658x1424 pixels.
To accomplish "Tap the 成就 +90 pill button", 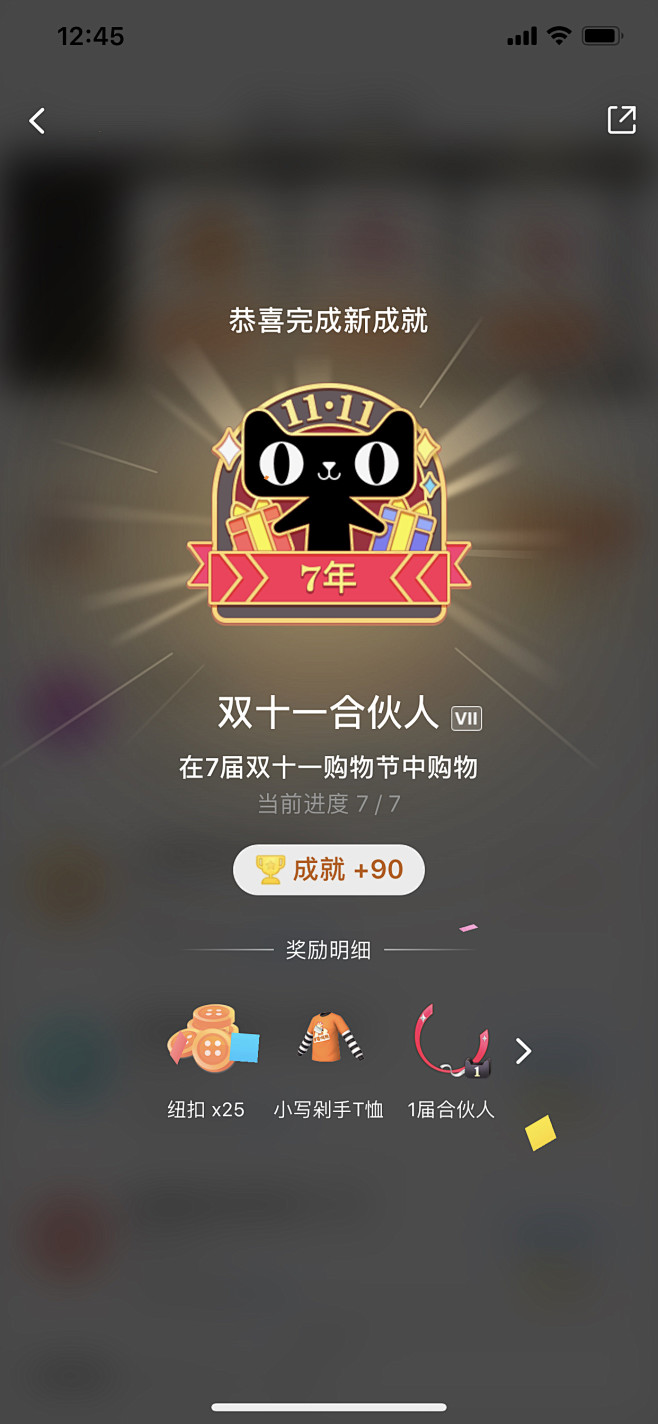I will 329,870.
